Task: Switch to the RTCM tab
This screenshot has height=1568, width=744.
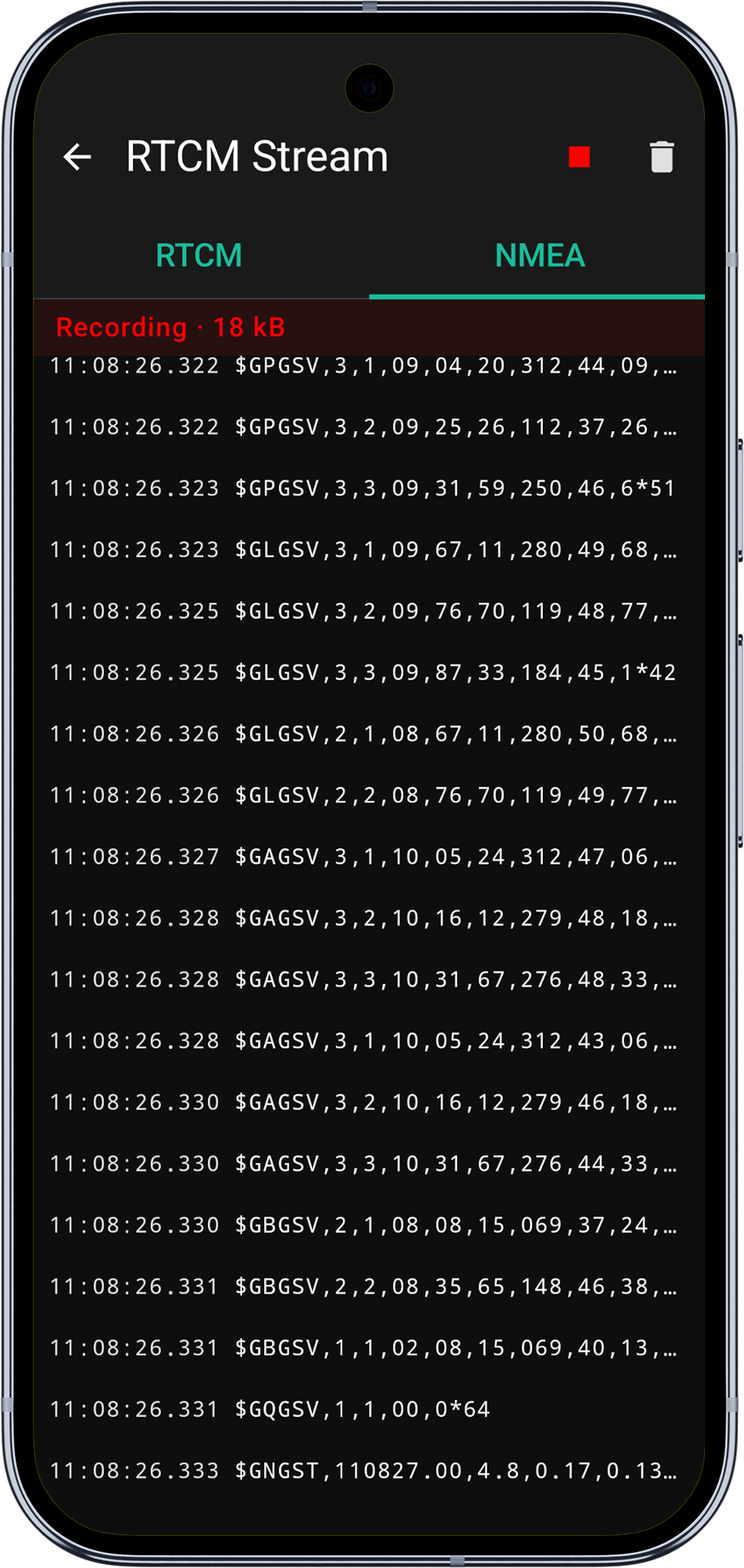Action: point(199,256)
